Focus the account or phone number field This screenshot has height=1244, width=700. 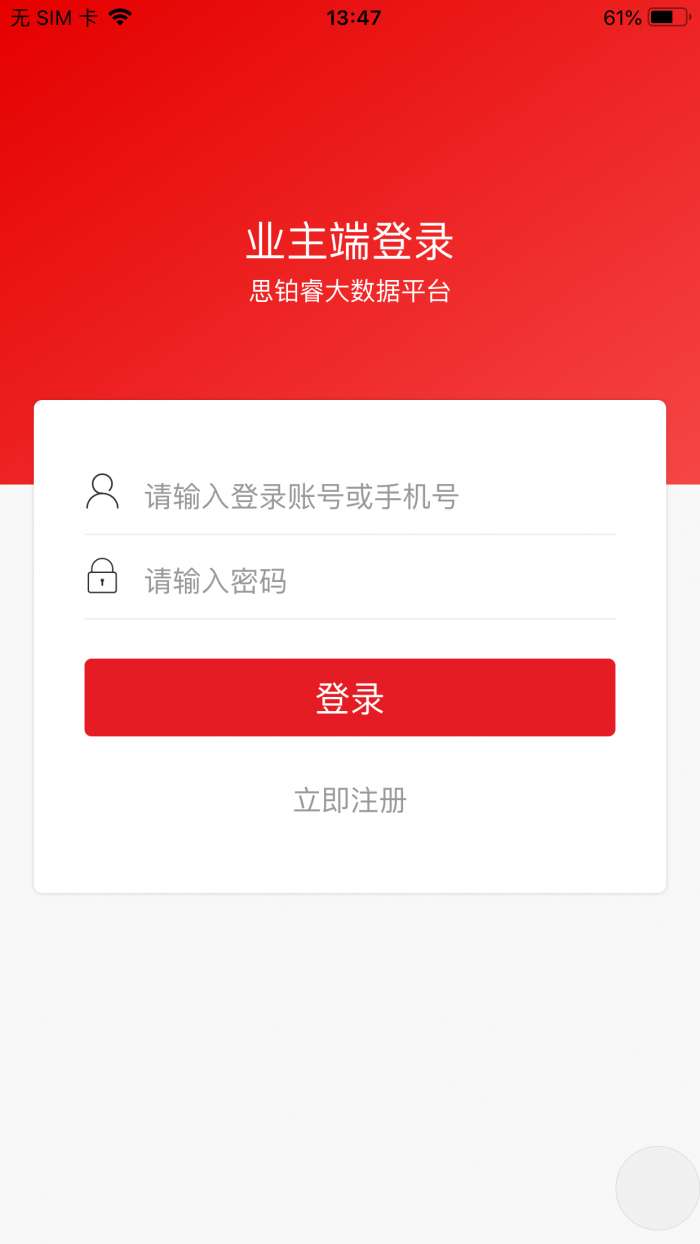coord(378,496)
